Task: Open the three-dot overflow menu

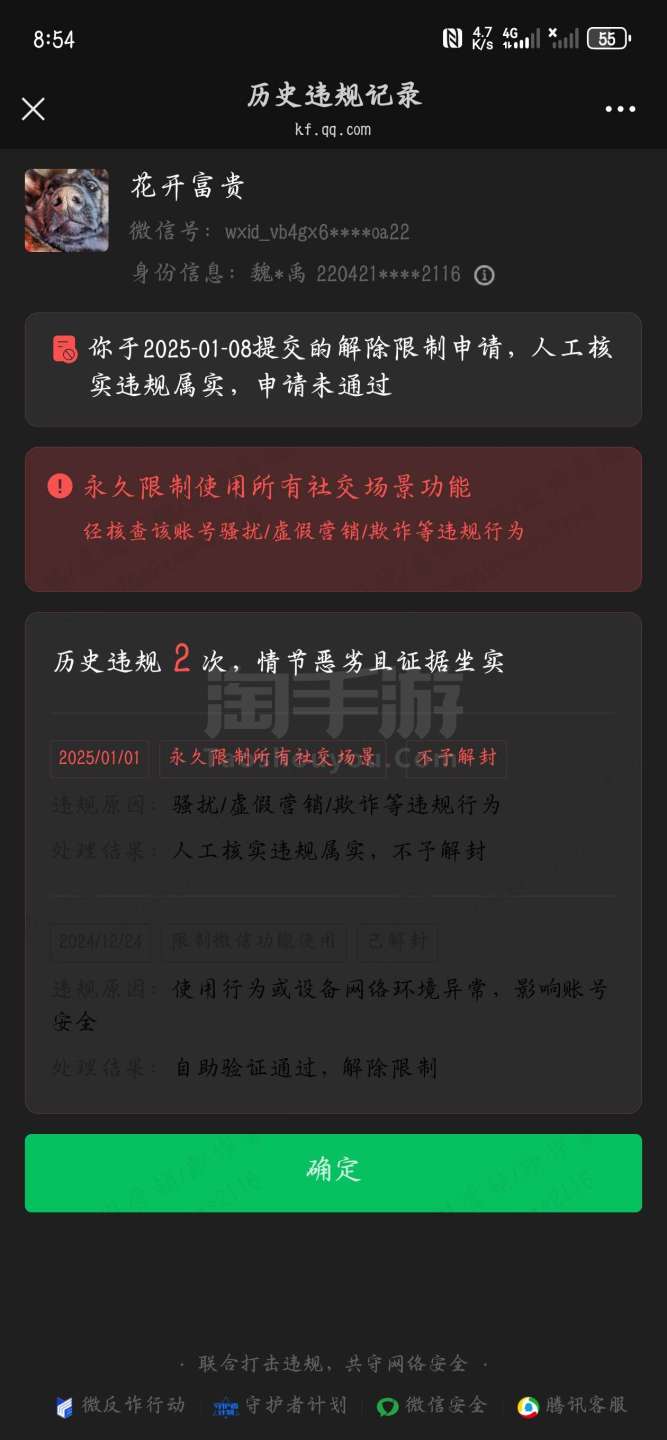Action: (620, 109)
